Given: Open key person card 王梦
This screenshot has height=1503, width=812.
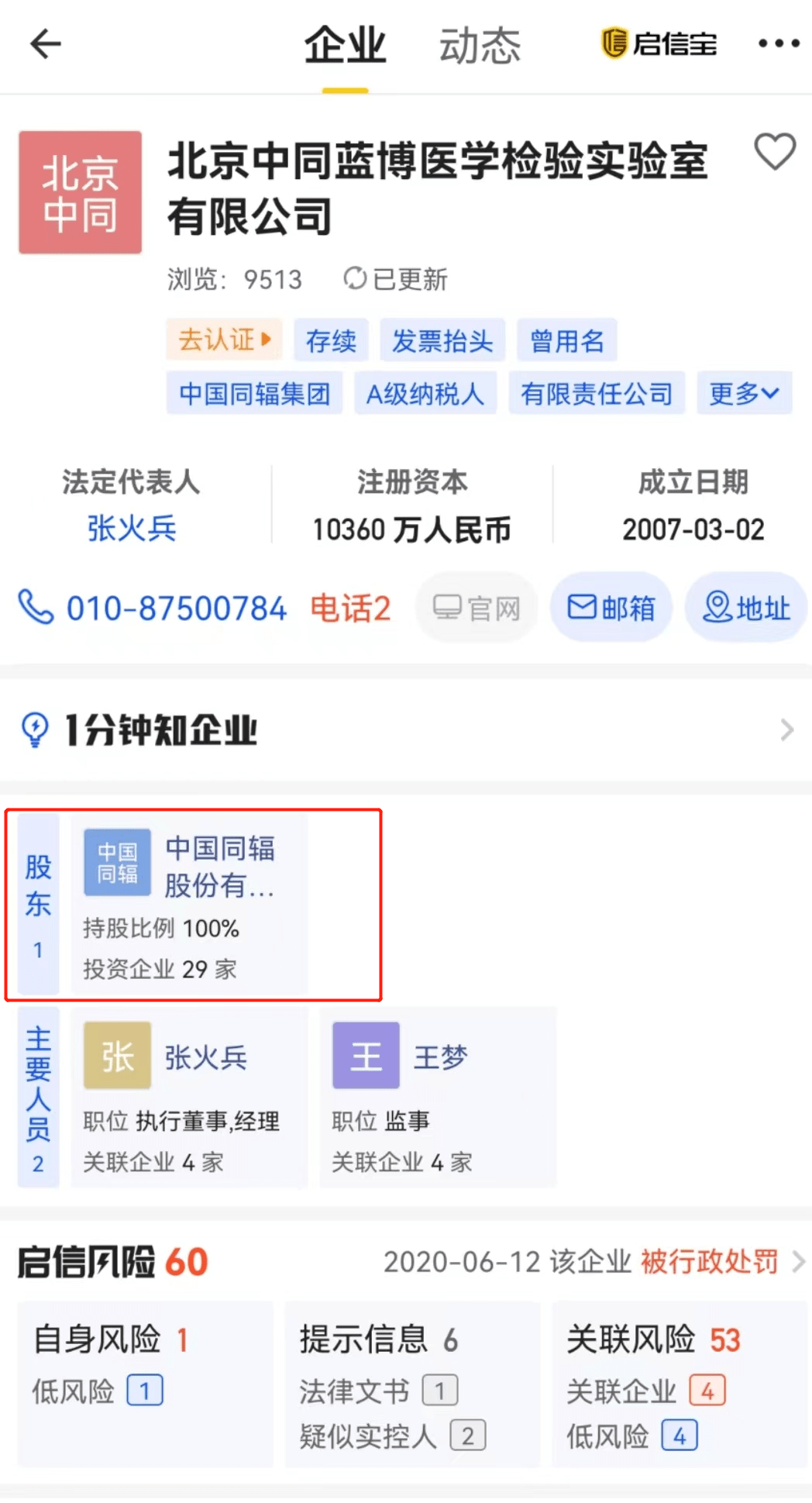Looking at the screenshot, I should tap(438, 1098).
